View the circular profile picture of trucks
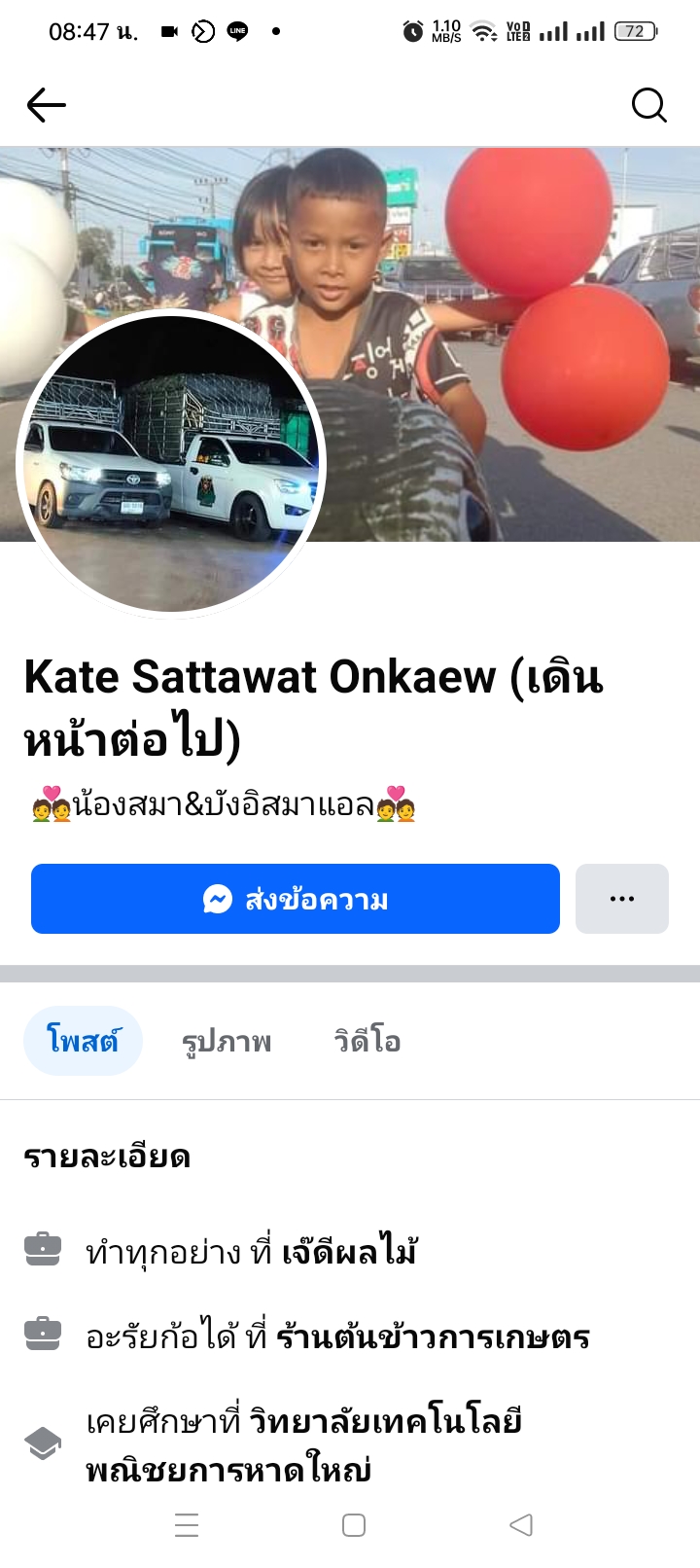Image resolution: width=700 pixels, height=1568 pixels. point(172,465)
